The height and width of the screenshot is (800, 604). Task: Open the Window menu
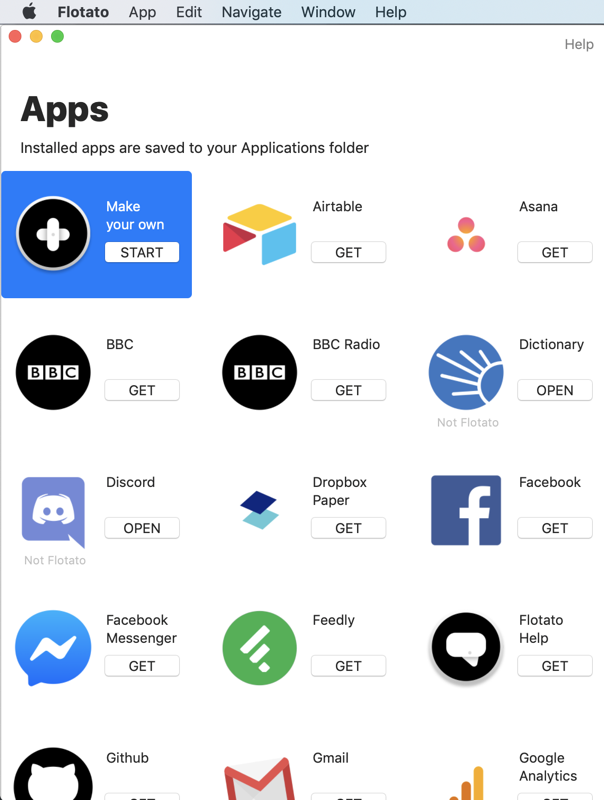click(328, 12)
